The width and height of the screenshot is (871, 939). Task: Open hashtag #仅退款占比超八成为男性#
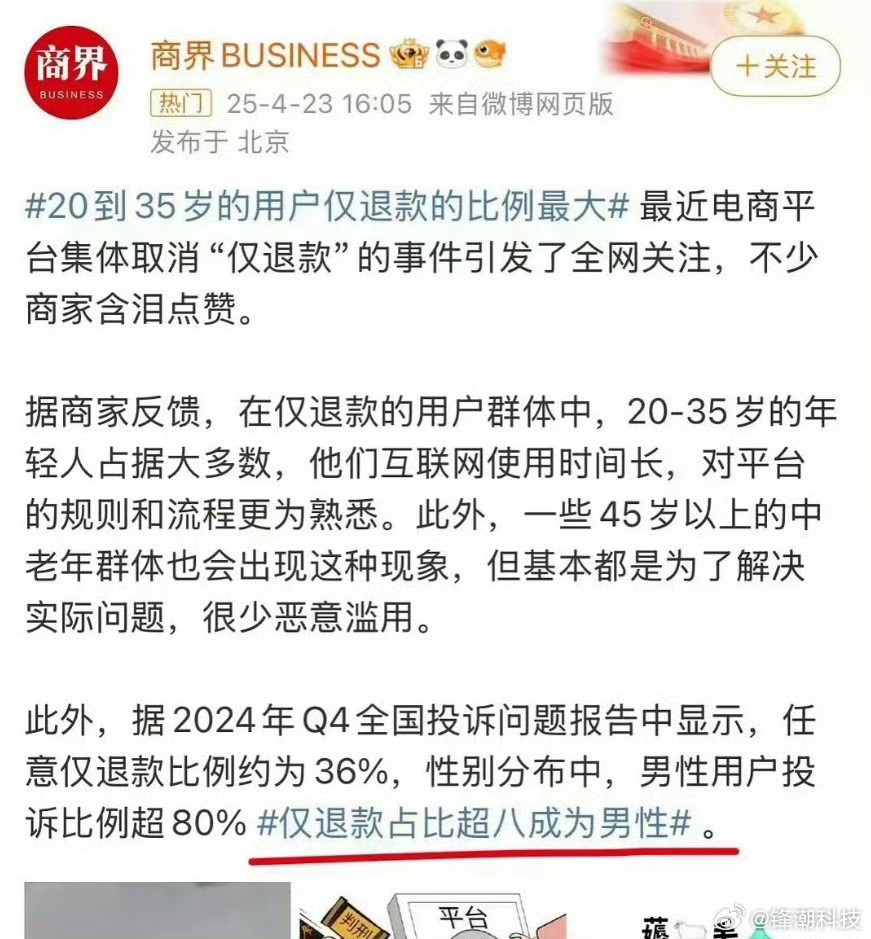click(x=475, y=823)
